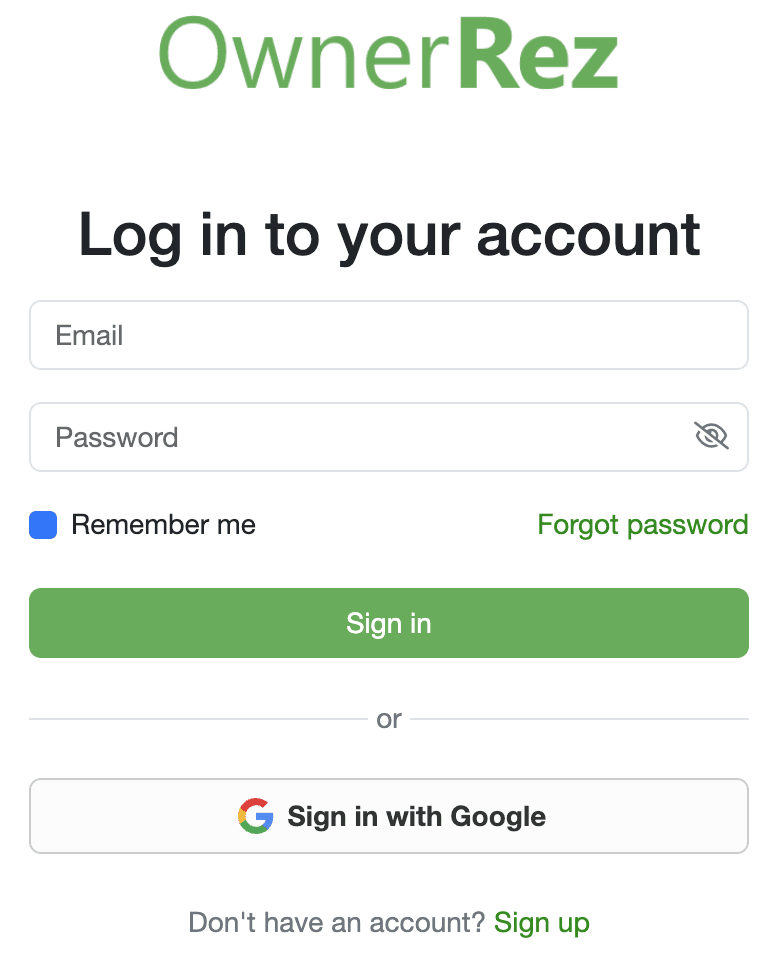
Task: Toggle the Remember me checkbox
Action: [x=43, y=525]
